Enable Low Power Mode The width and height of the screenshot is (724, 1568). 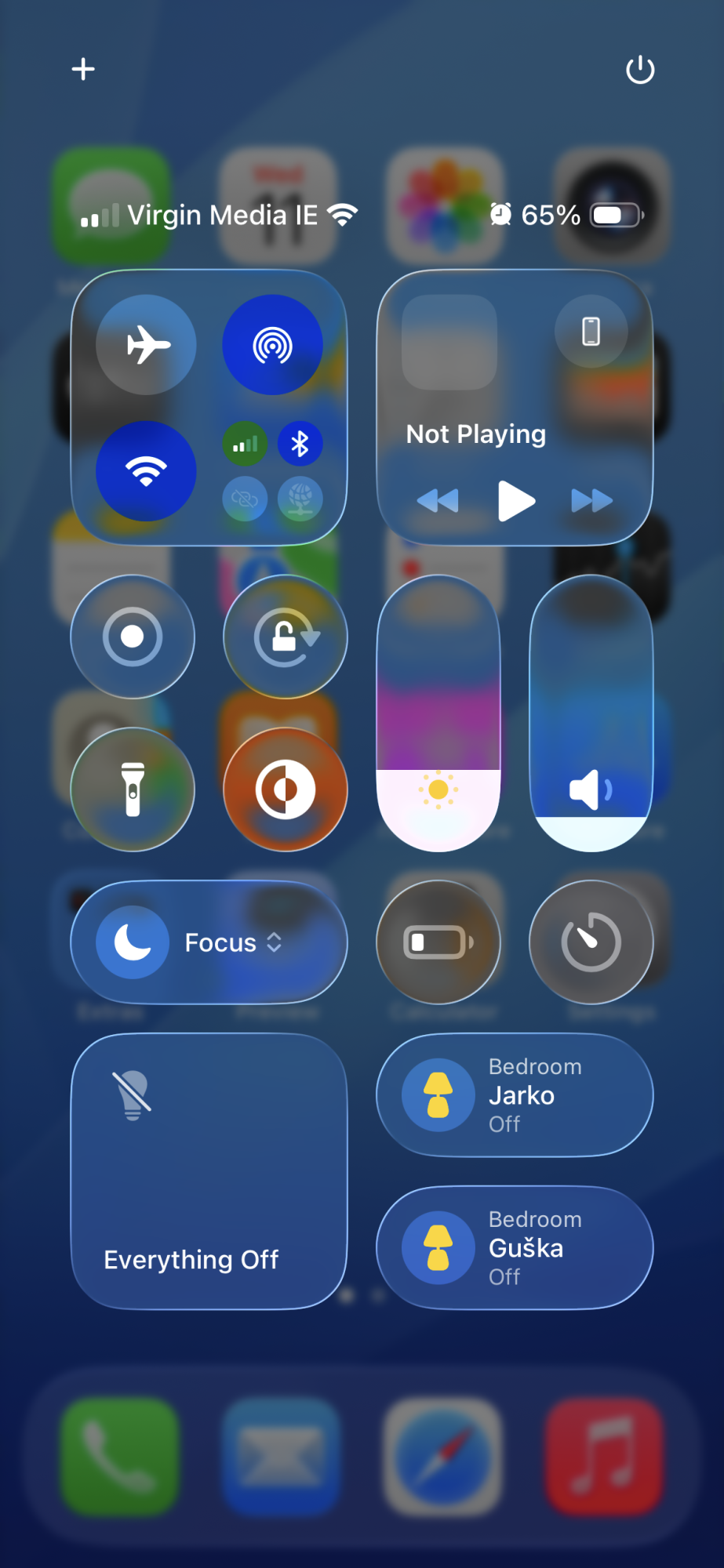click(438, 942)
